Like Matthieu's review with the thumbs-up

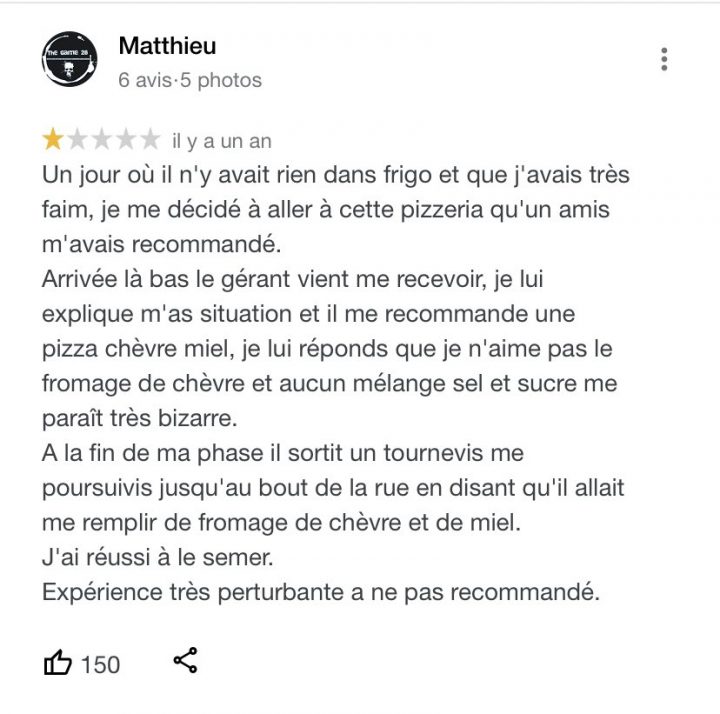click(59, 662)
